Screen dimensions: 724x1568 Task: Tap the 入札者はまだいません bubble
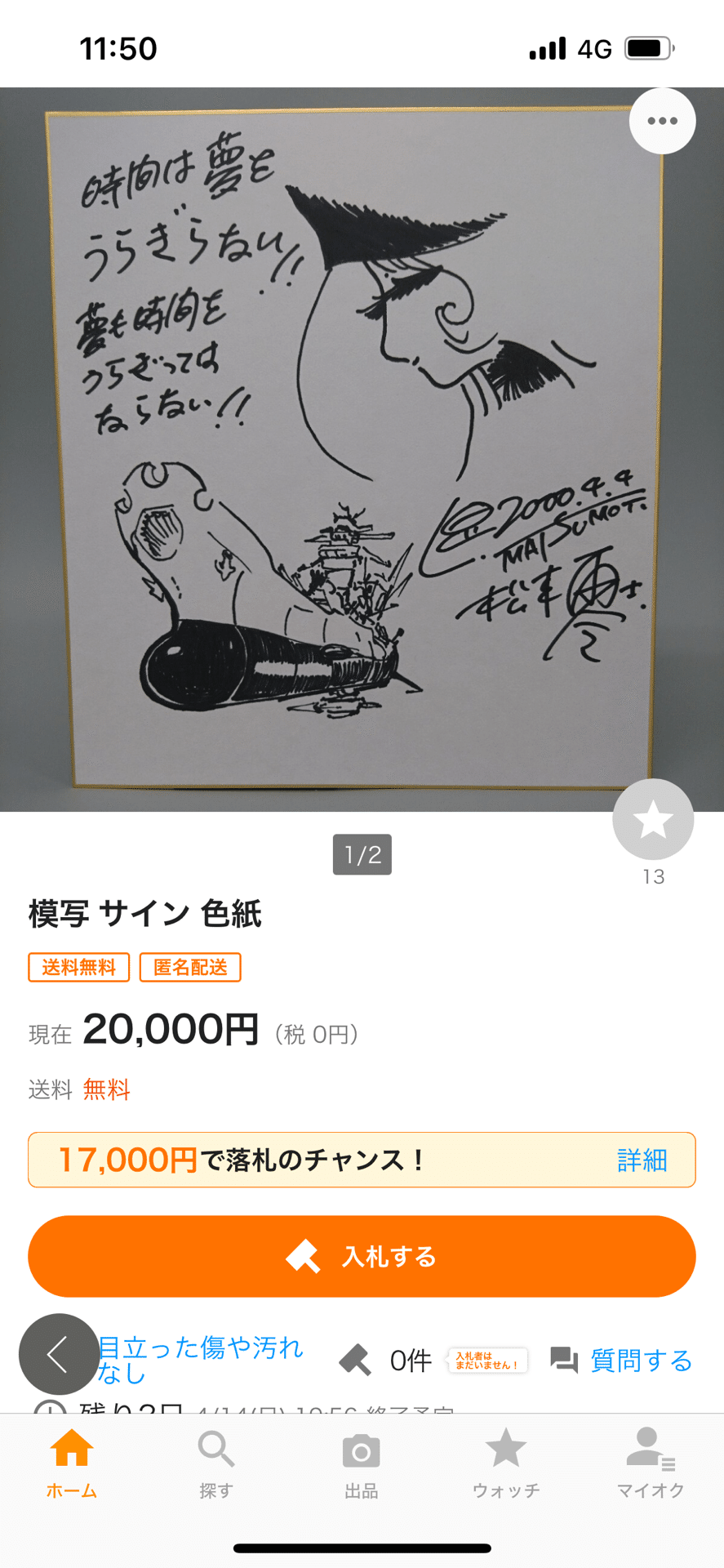[x=486, y=1356]
